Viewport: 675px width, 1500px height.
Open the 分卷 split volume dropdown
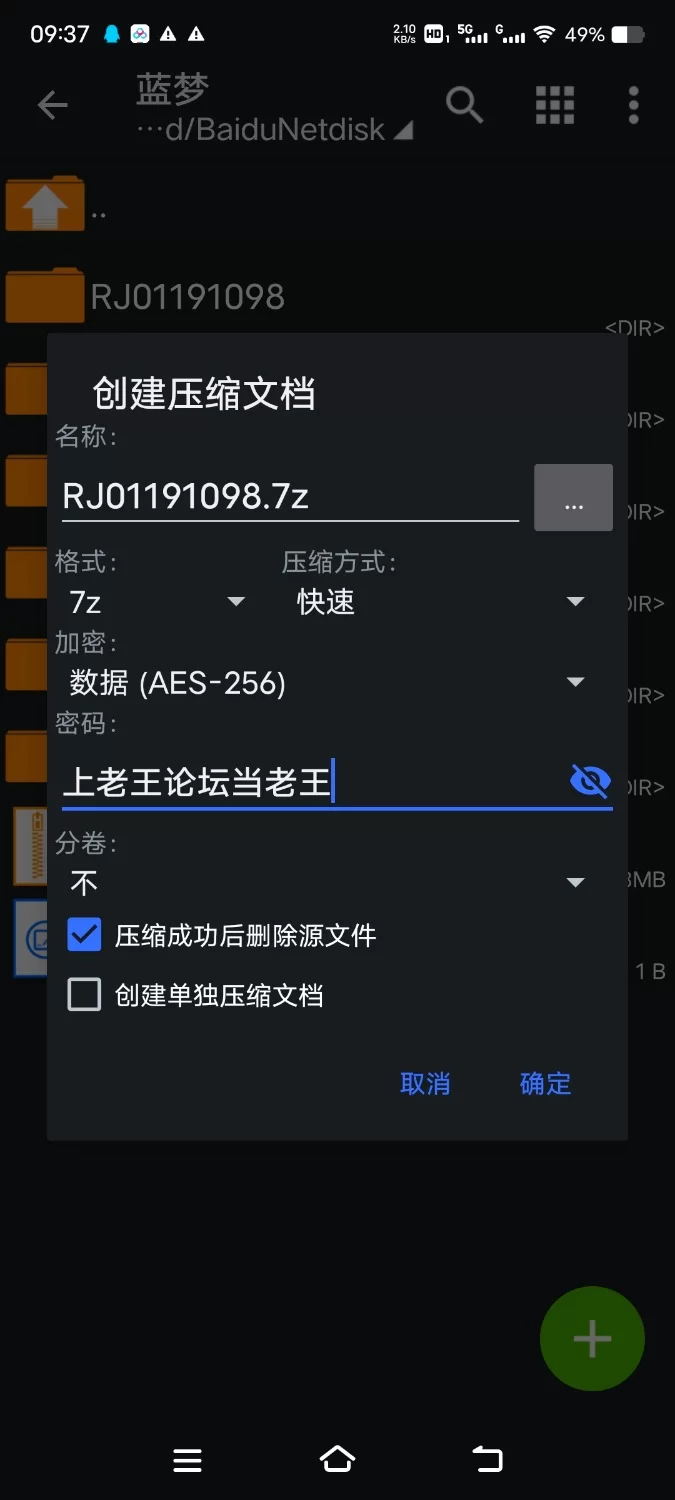point(327,883)
